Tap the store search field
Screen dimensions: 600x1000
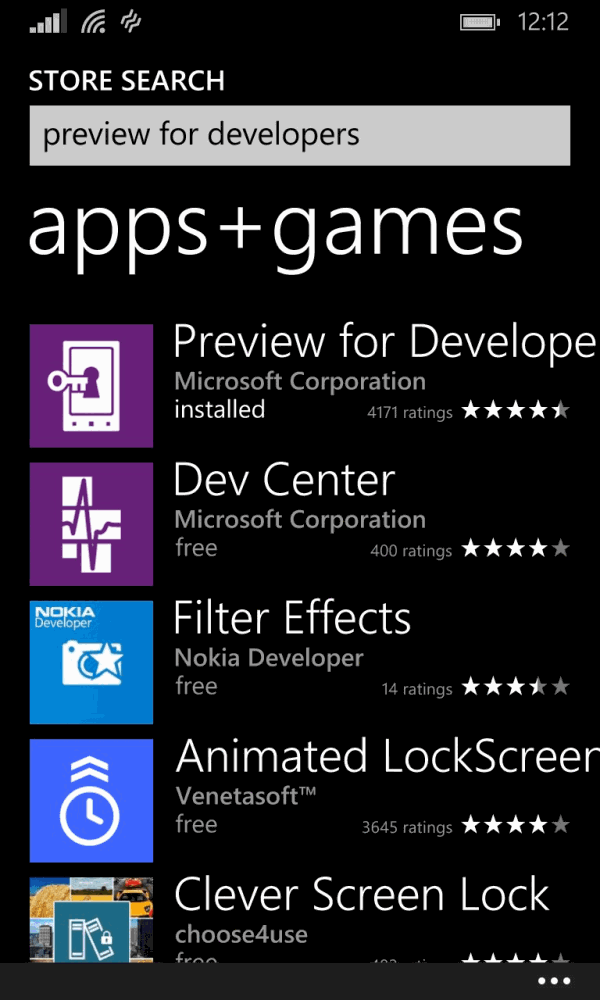click(300, 136)
